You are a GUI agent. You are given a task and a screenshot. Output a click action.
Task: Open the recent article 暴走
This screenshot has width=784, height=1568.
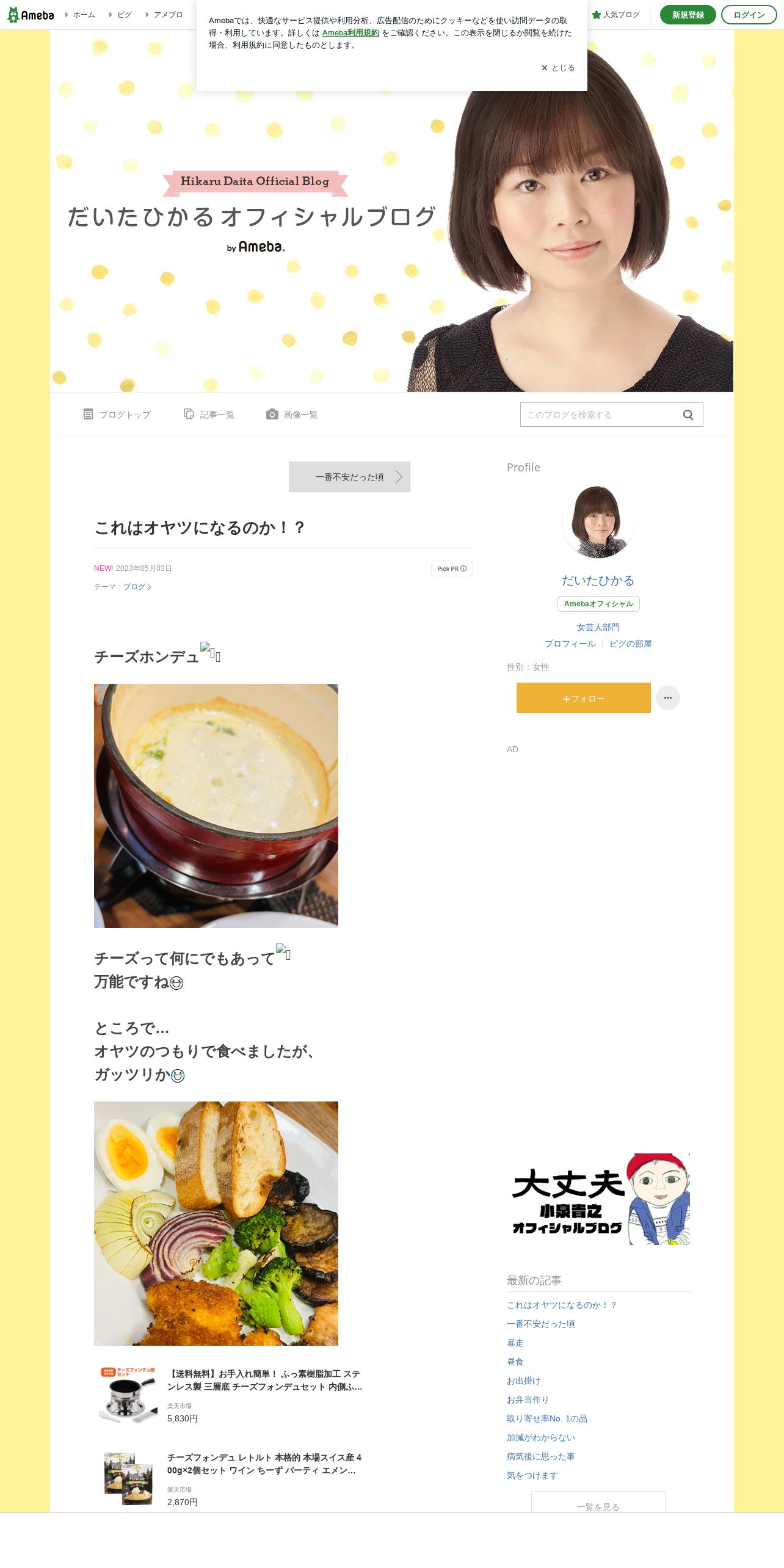pos(515,1343)
